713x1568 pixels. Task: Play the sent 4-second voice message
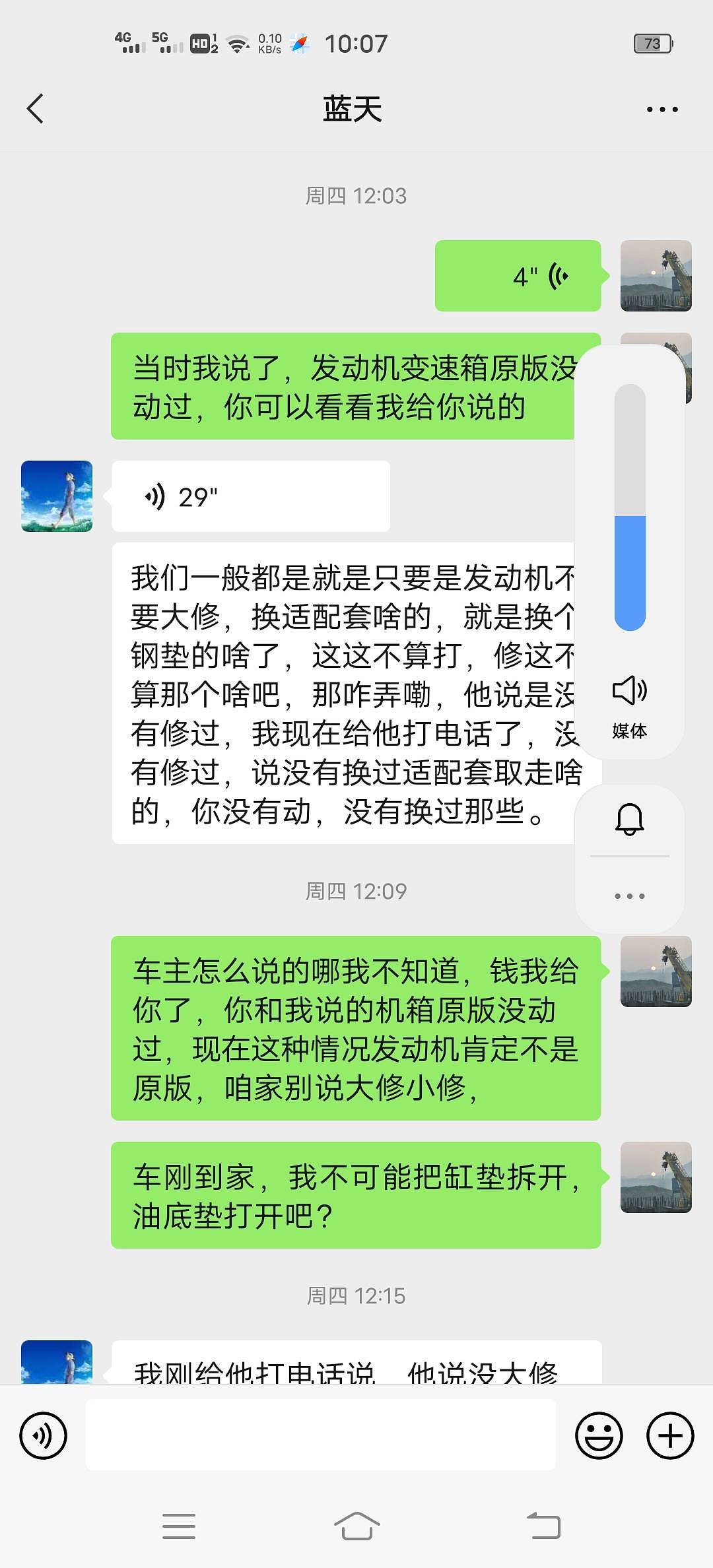518,276
